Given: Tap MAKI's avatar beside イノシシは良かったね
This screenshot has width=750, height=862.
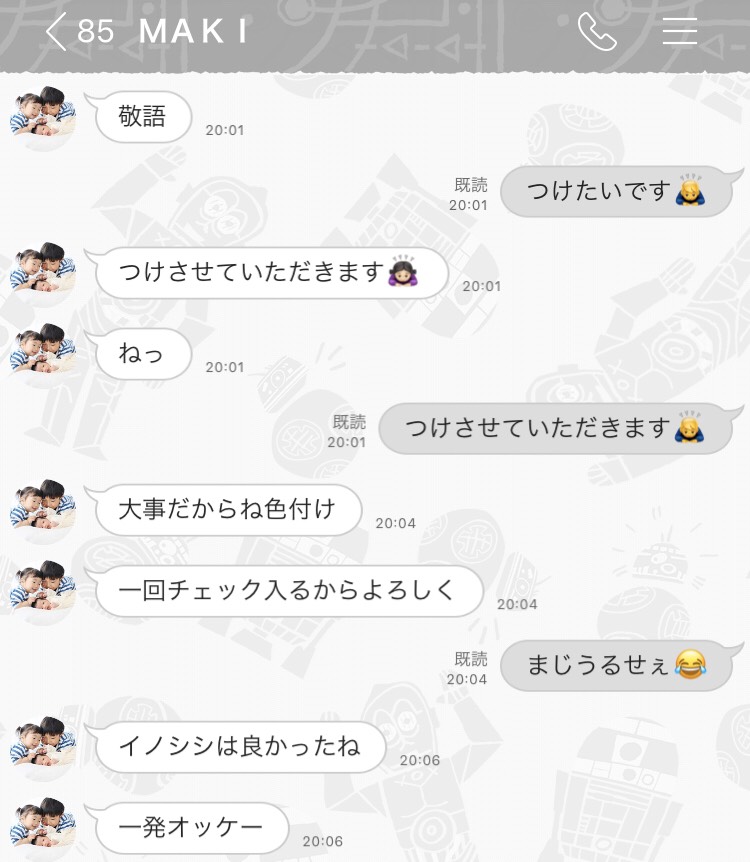Looking at the screenshot, I should coord(42,747).
